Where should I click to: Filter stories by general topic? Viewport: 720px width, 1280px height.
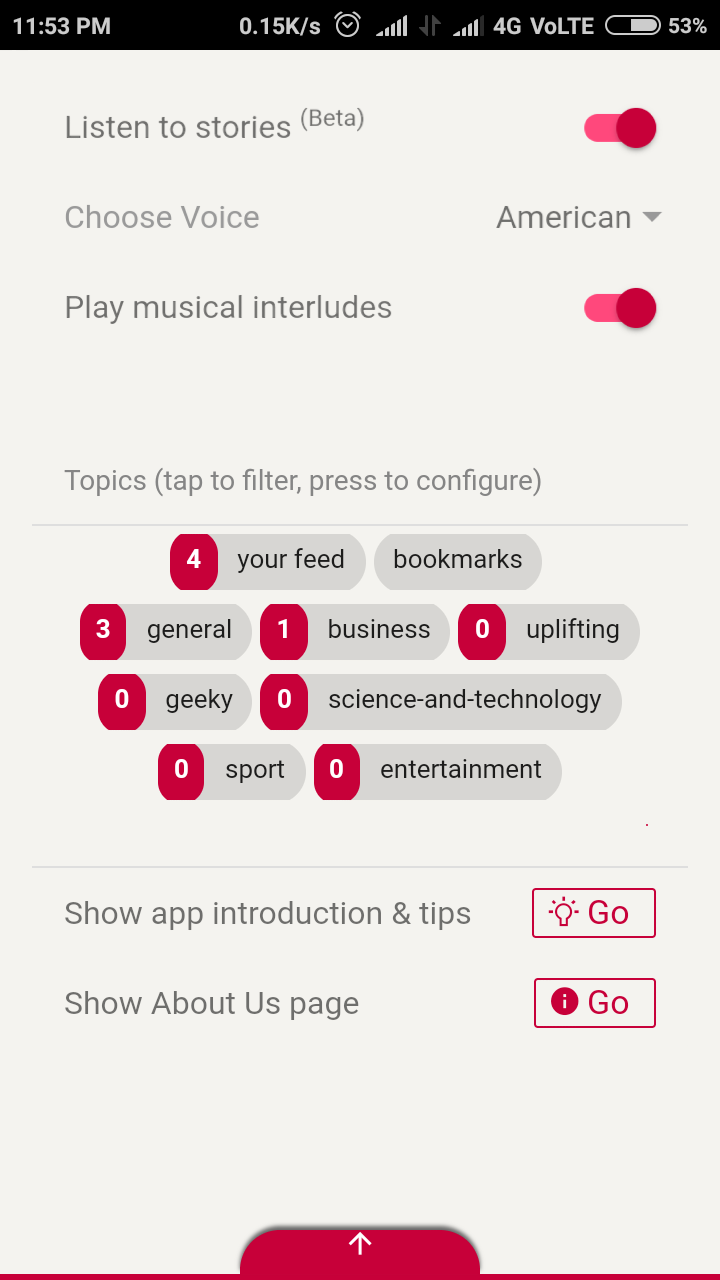tap(167, 630)
